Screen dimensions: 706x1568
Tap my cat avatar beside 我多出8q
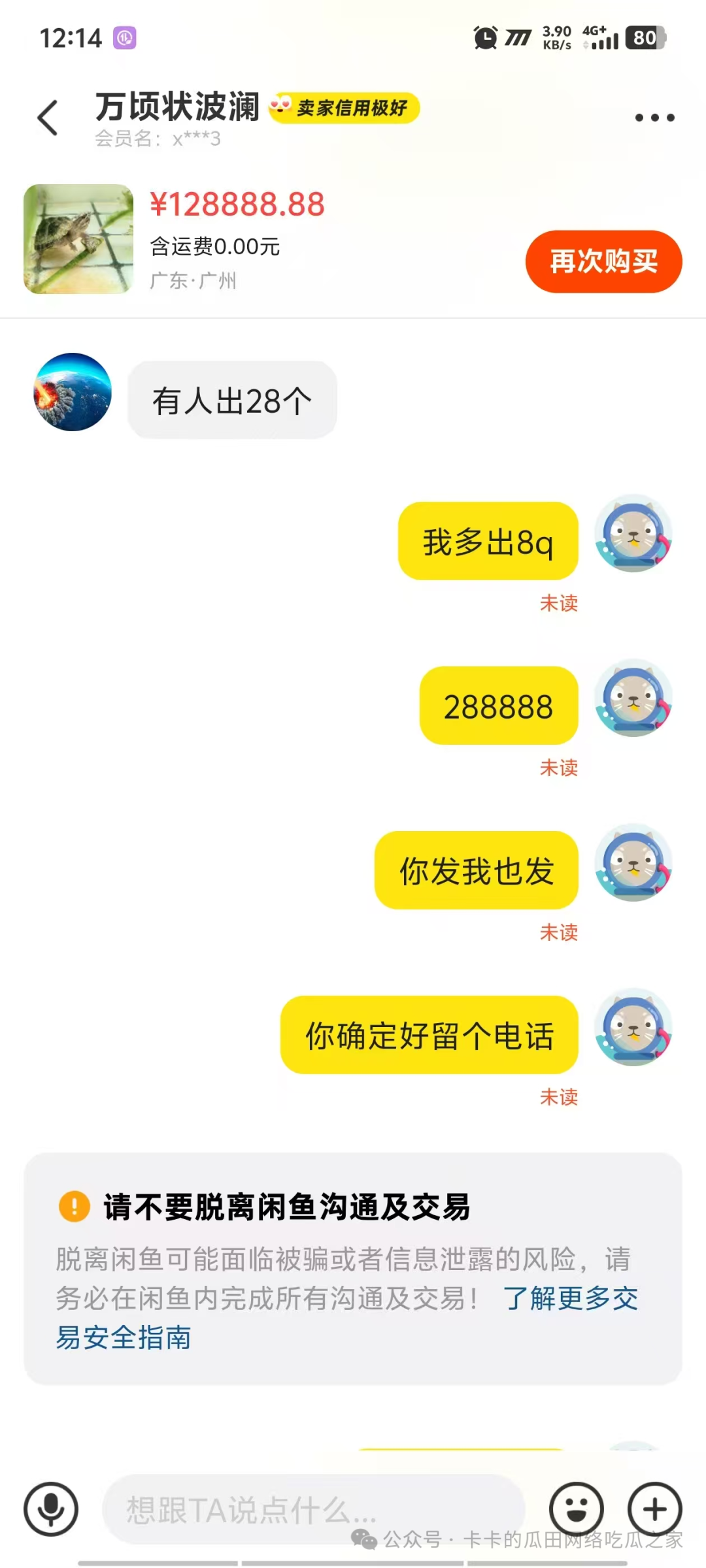[x=633, y=534]
